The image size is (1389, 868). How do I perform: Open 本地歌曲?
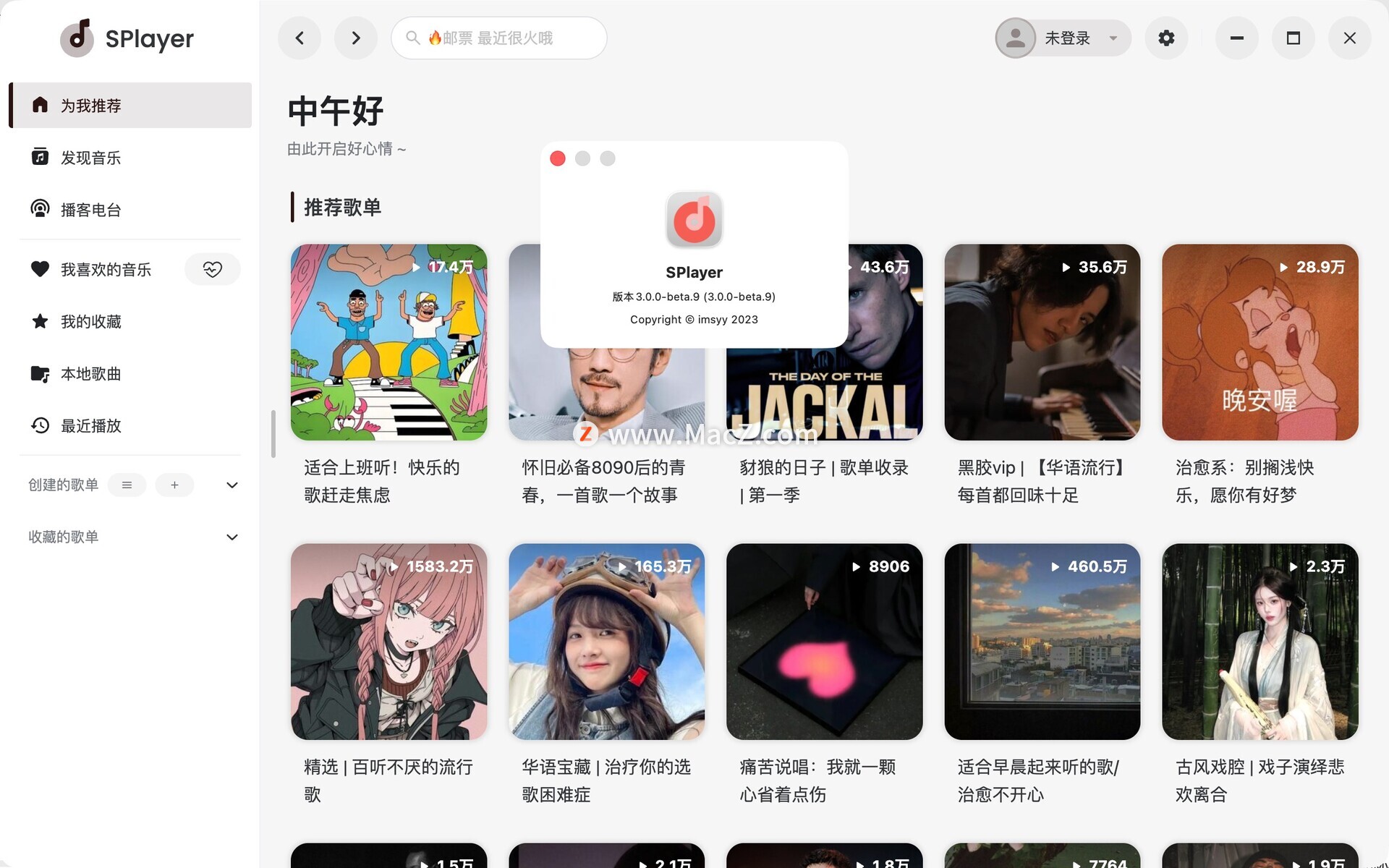coord(90,374)
